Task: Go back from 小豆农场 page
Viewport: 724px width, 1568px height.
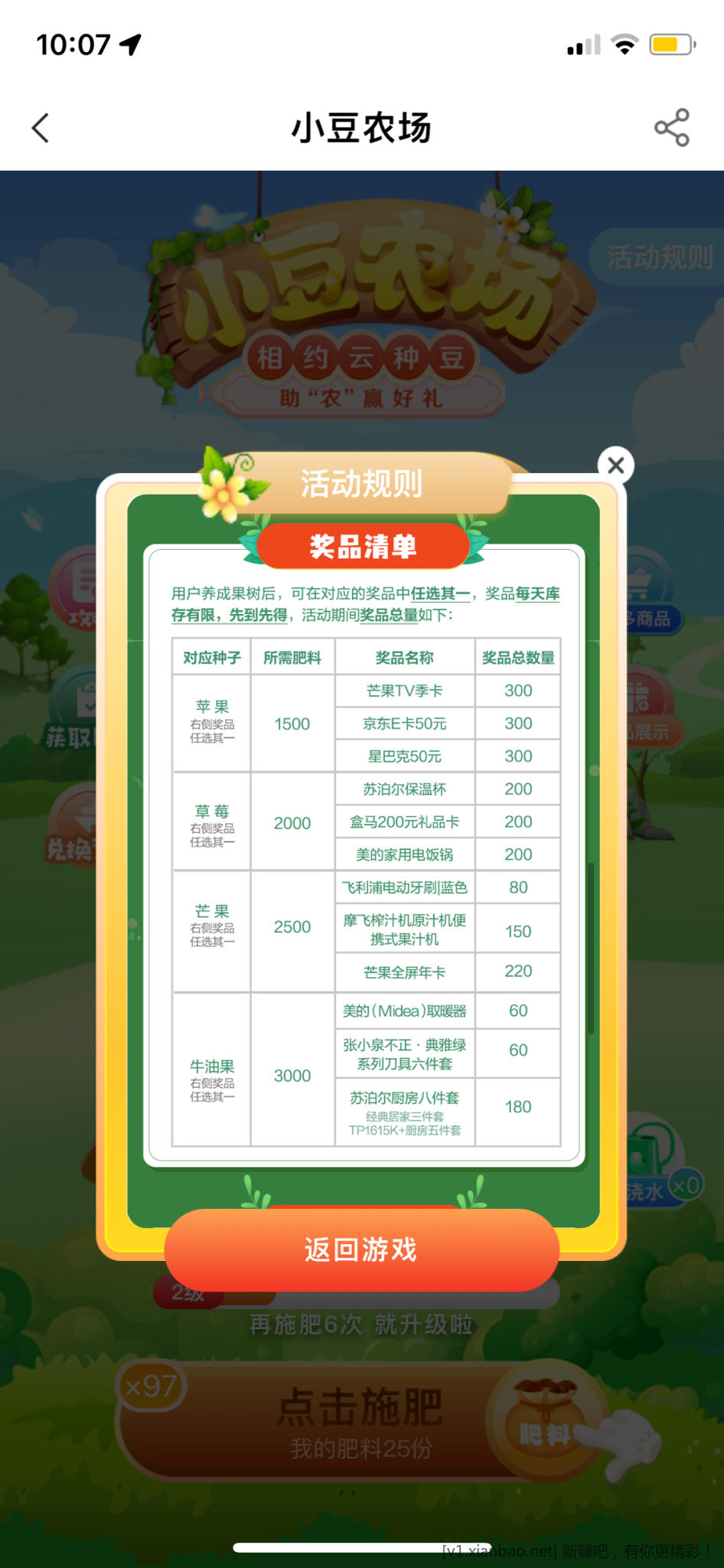Action: [x=41, y=128]
